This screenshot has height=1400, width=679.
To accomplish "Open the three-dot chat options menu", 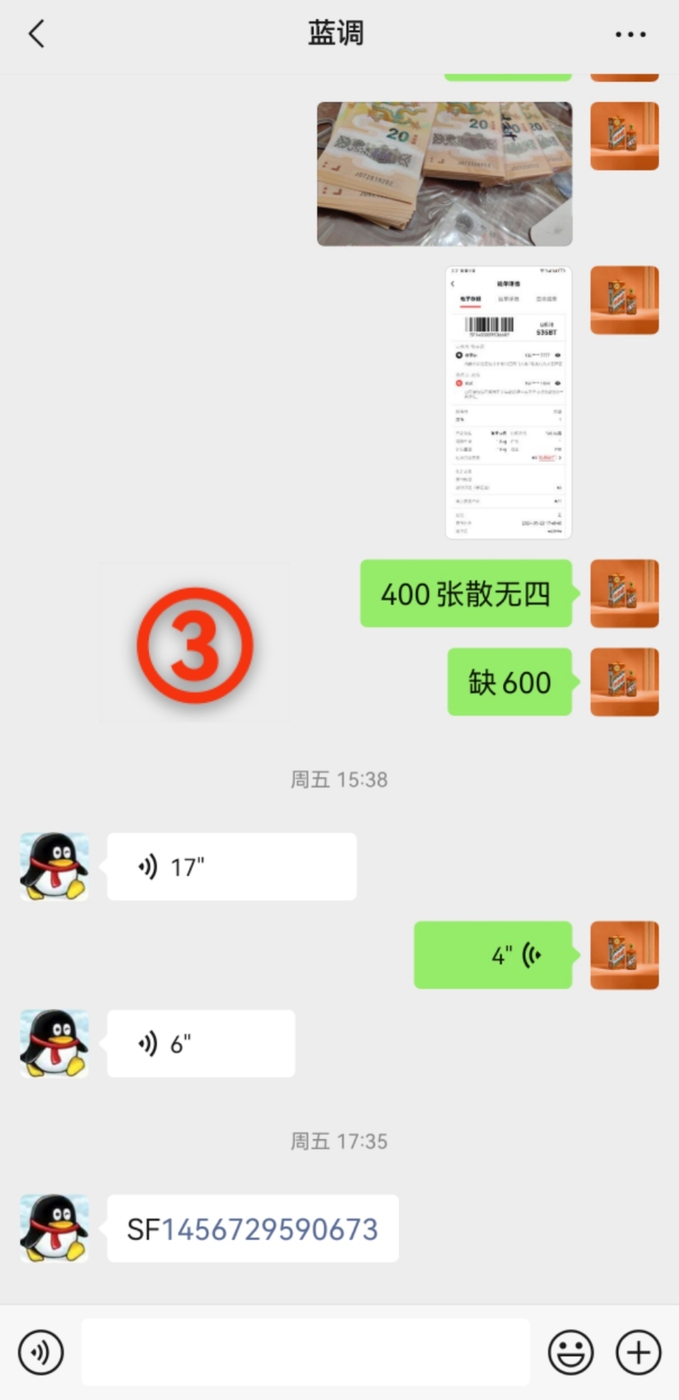I will [630, 34].
